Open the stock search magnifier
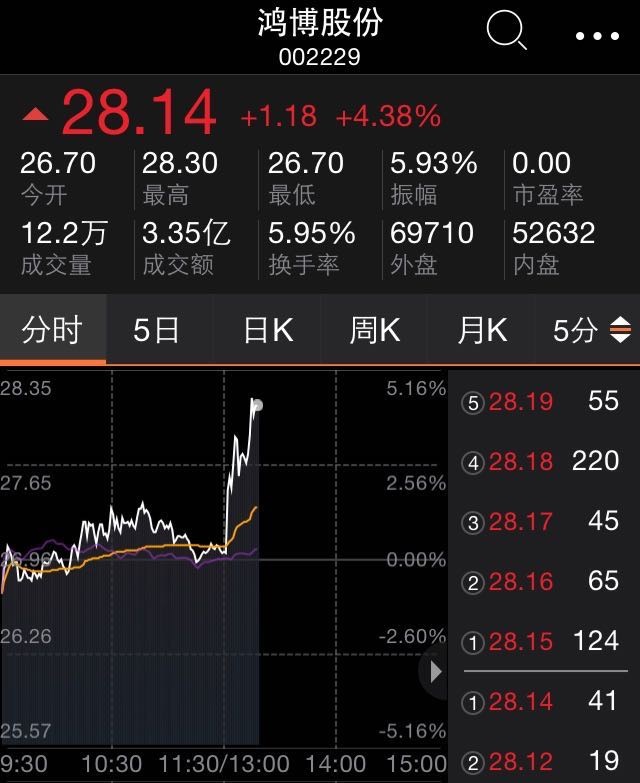The height and width of the screenshot is (783, 640). click(506, 32)
